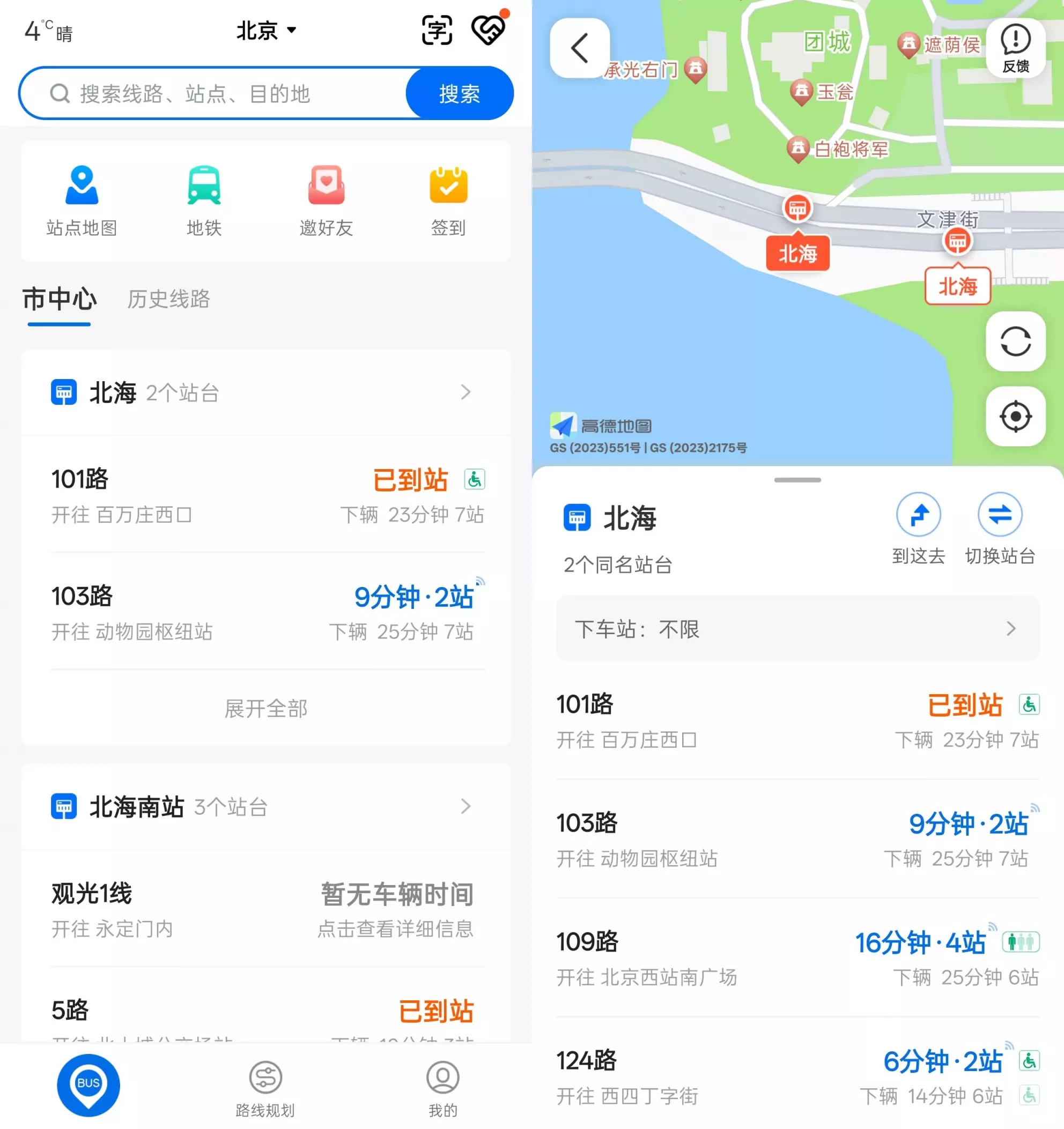Open the 下车站 selector
1064x1129 pixels.
797,629
